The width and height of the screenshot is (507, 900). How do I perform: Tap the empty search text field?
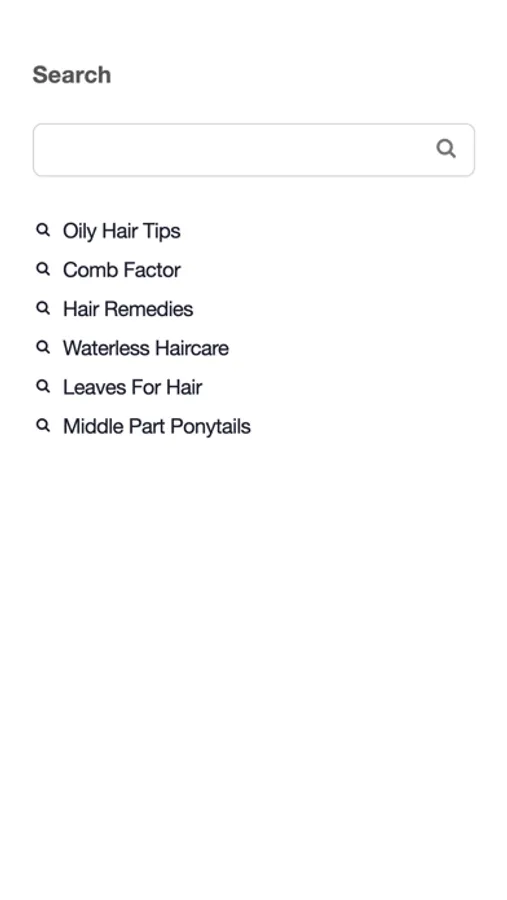pos(253,150)
